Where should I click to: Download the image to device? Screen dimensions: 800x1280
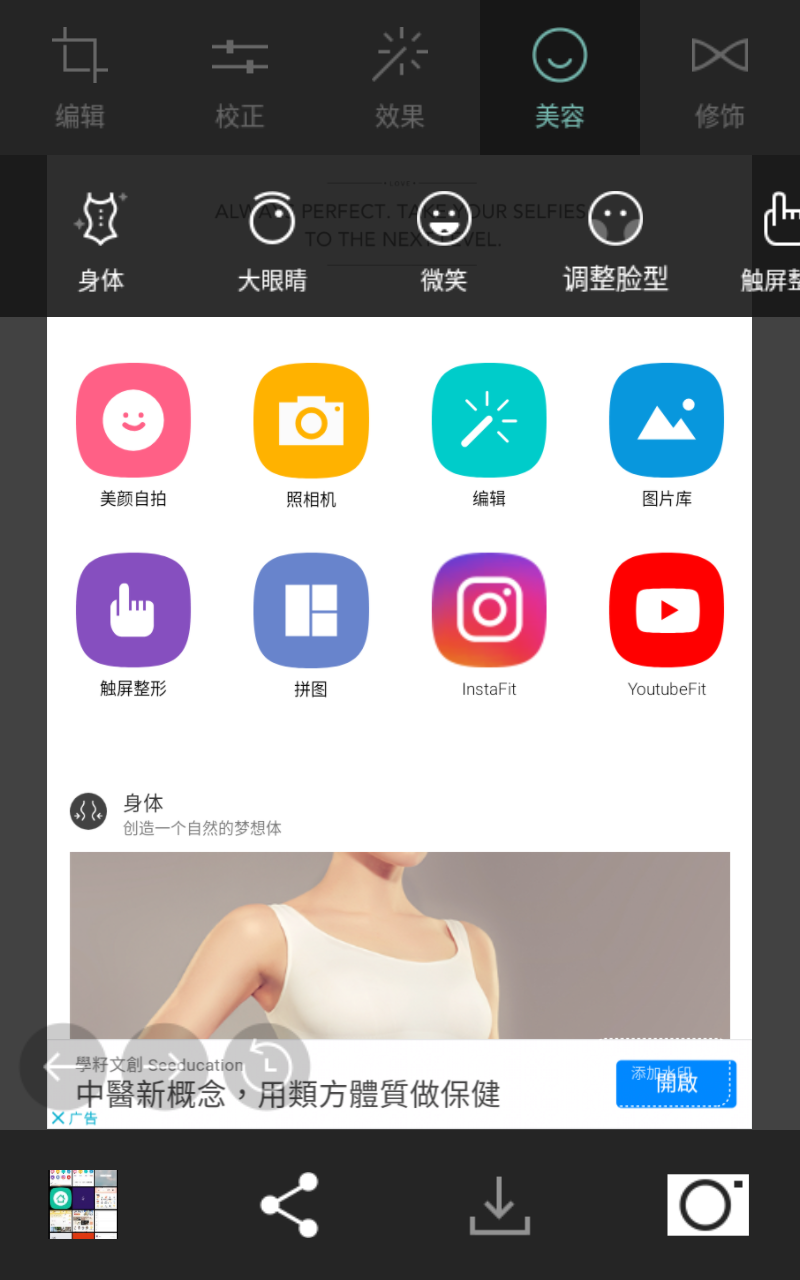pos(499,1205)
